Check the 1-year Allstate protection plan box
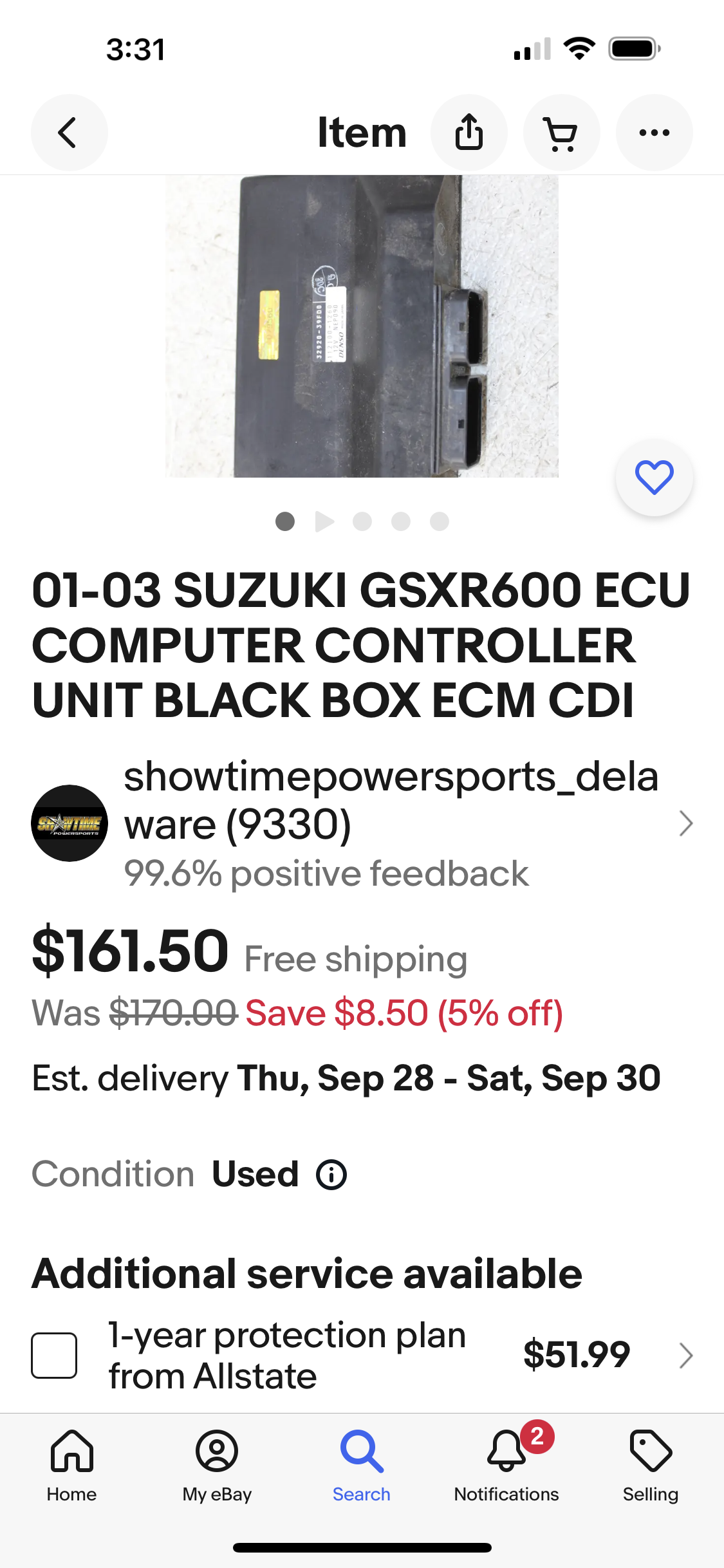Viewport: 724px width, 1568px height. (54, 1355)
